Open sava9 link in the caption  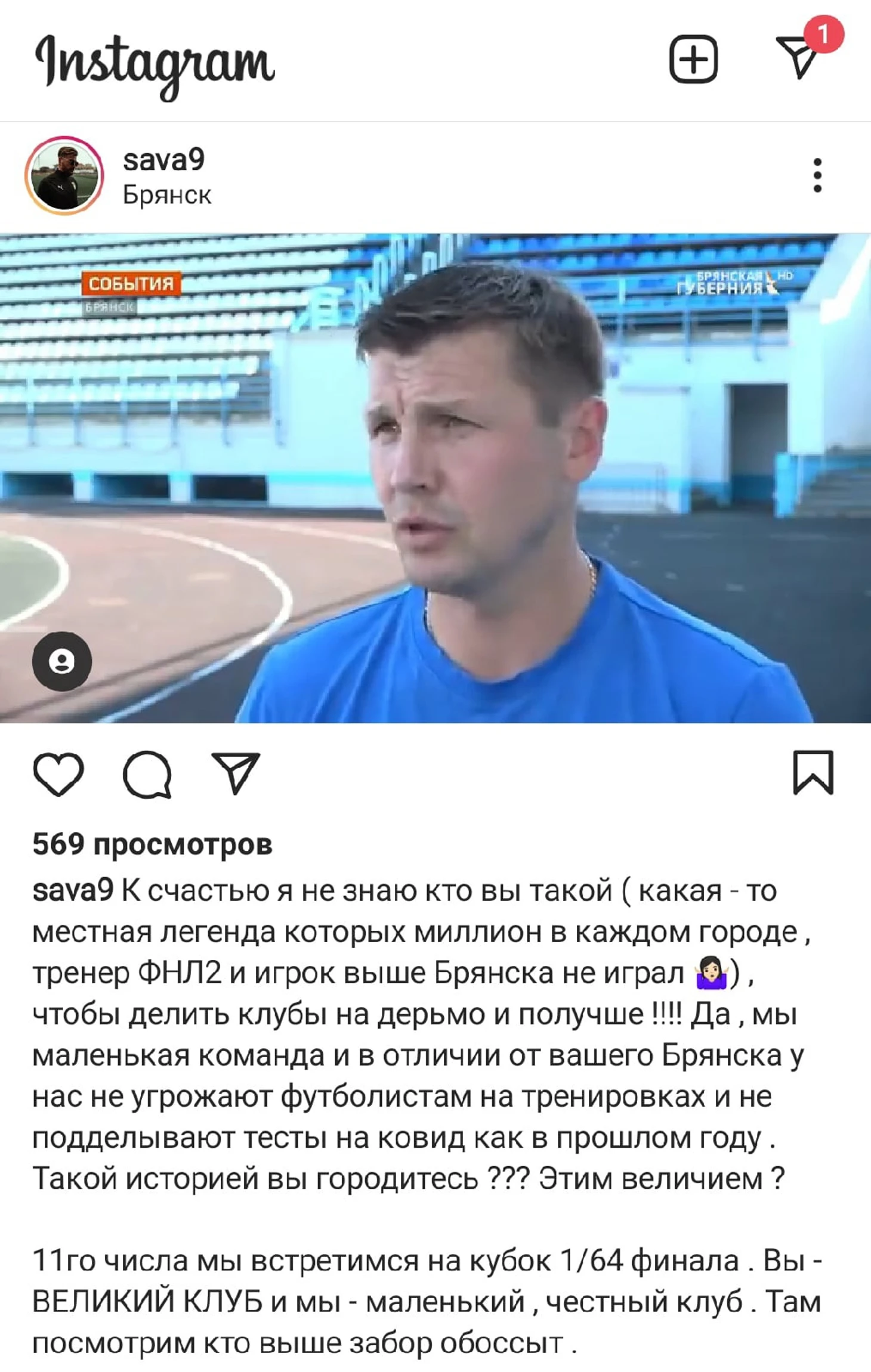[x=72, y=891]
